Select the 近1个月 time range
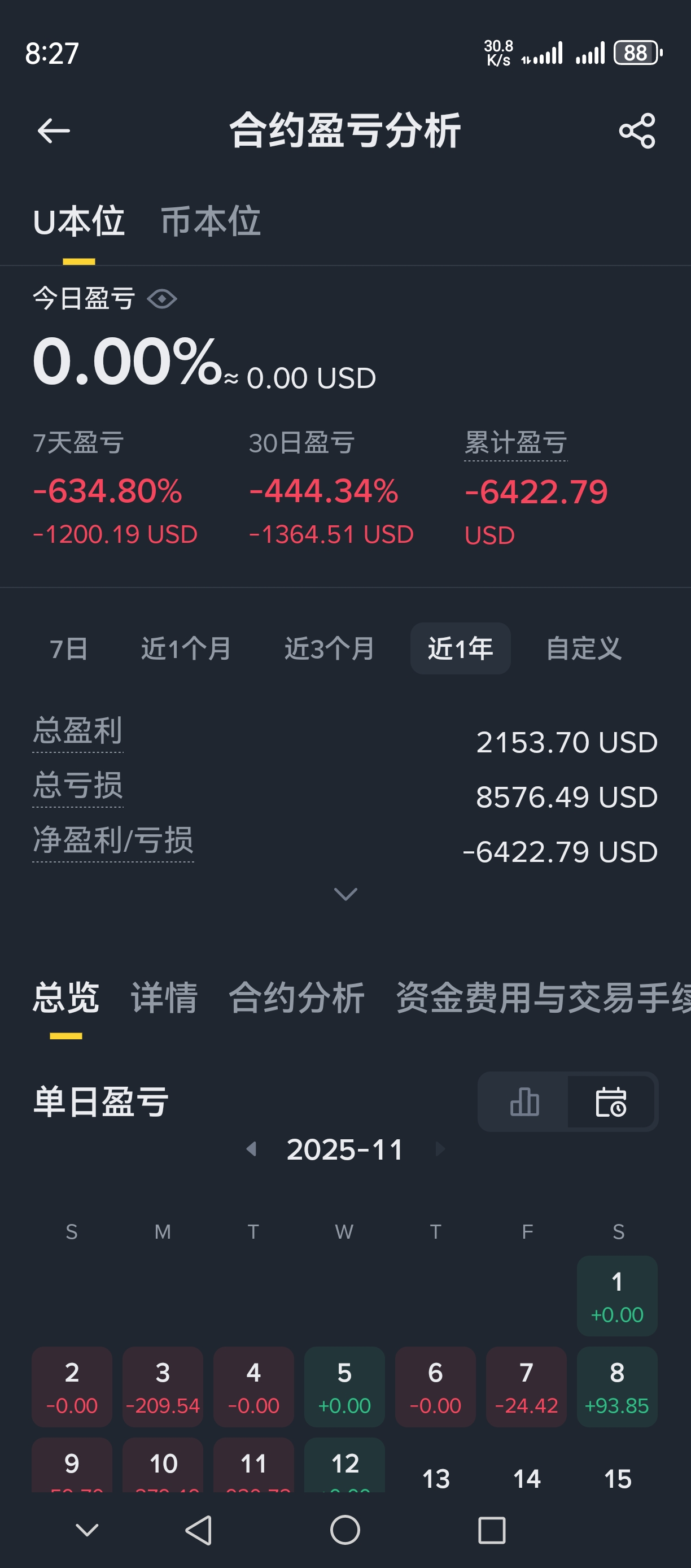The width and height of the screenshot is (691, 1568). click(186, 648)
